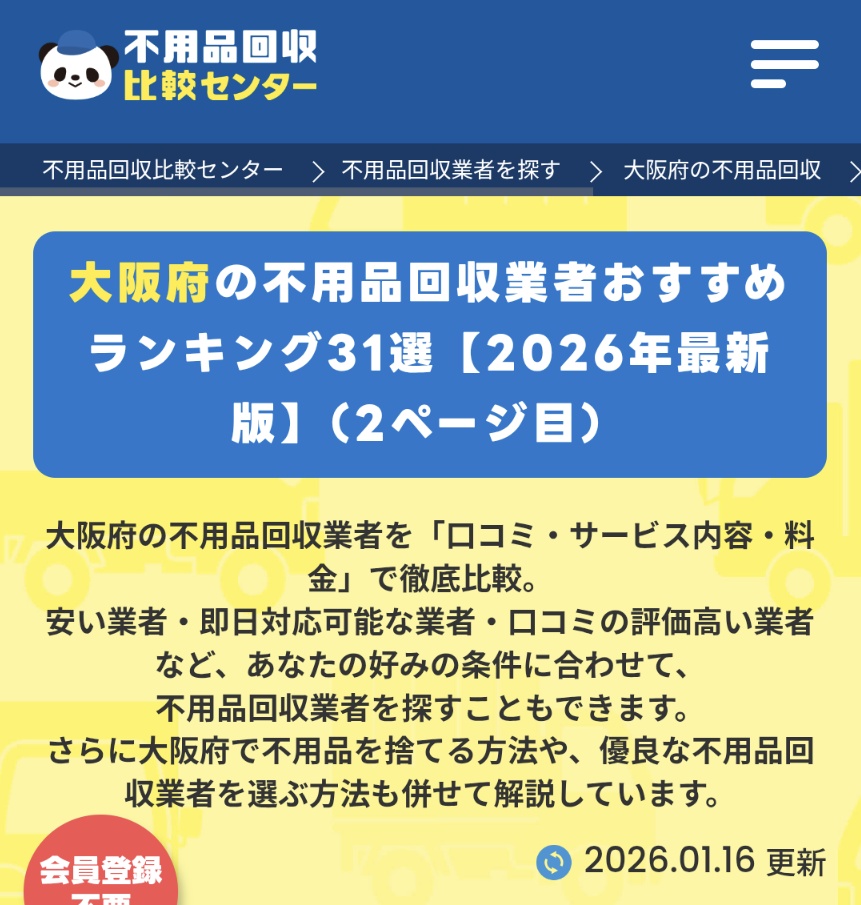Tap the red 会員登録不要 badge button

tap(100, 870)
